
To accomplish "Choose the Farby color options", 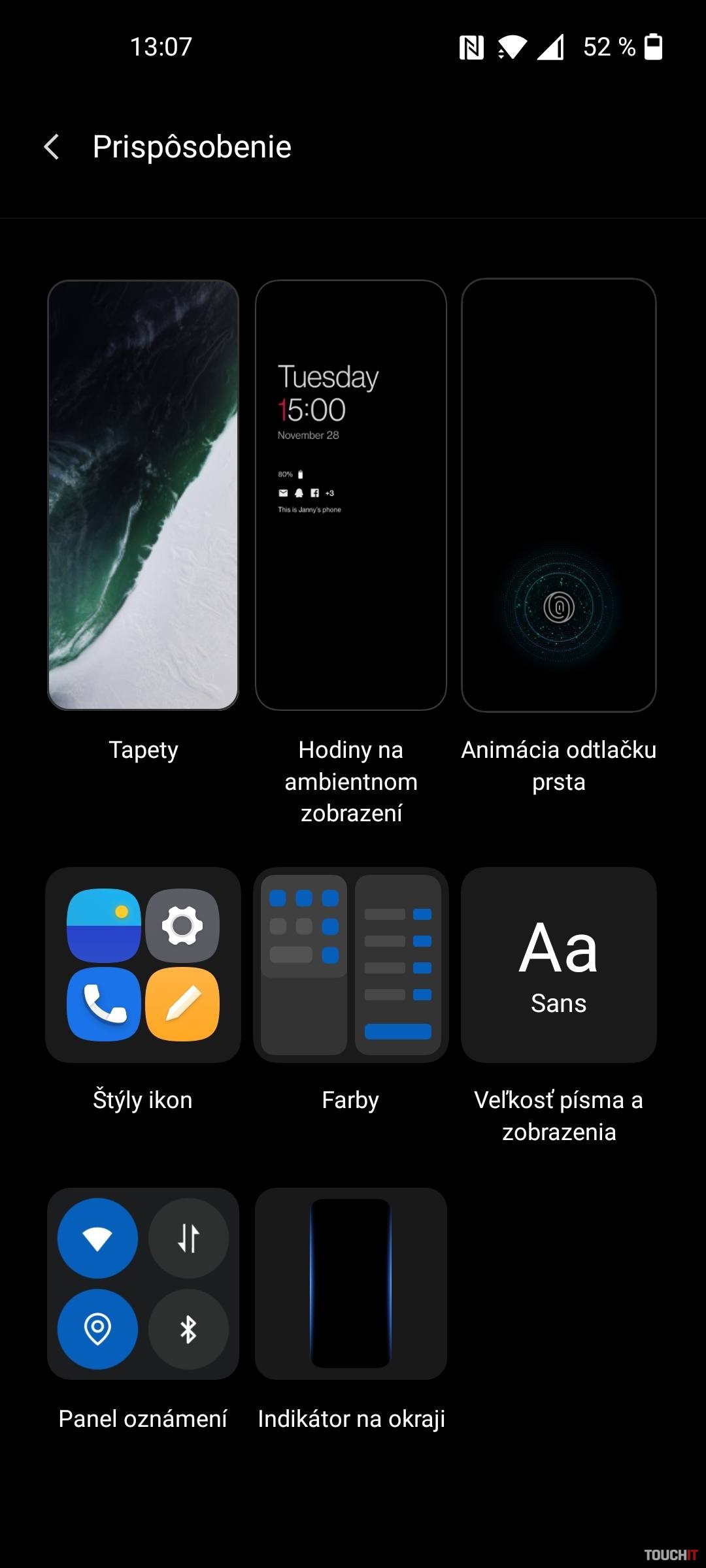I will point(351,964).
